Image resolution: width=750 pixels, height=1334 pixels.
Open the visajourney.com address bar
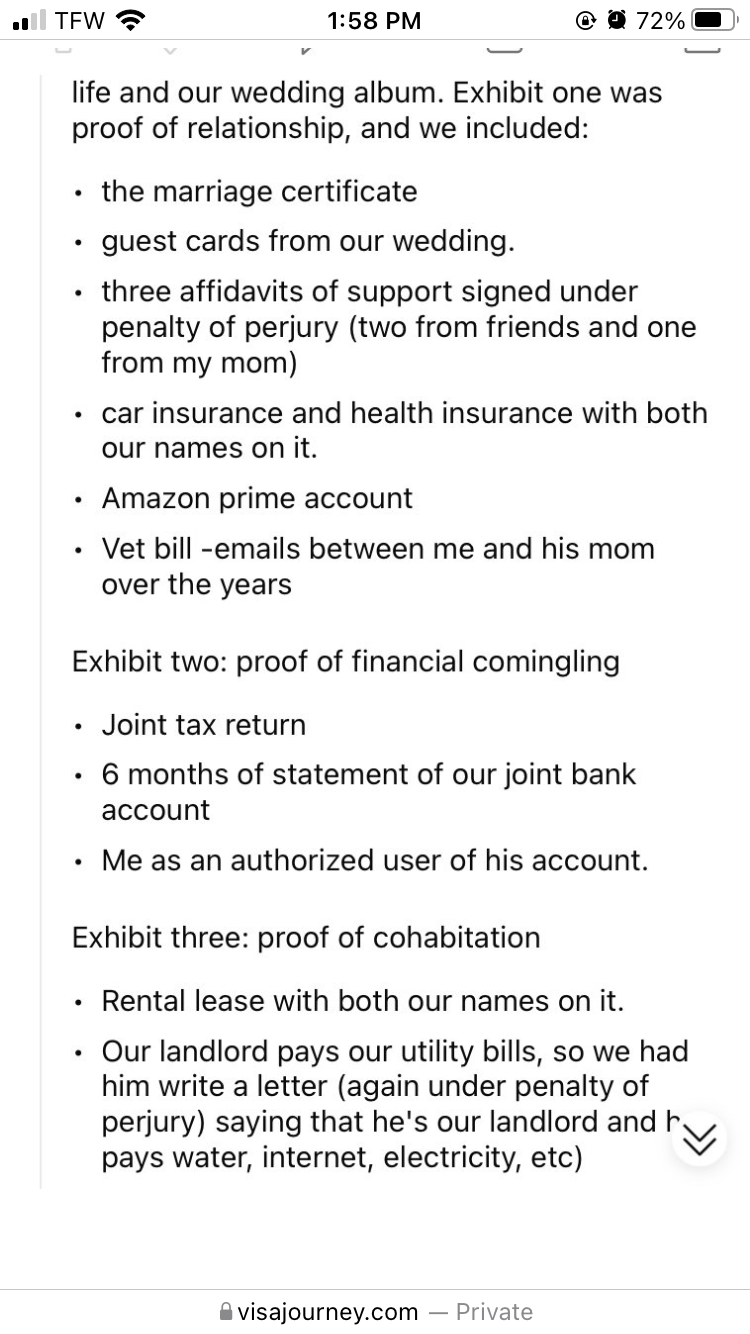pos(375,1311)
